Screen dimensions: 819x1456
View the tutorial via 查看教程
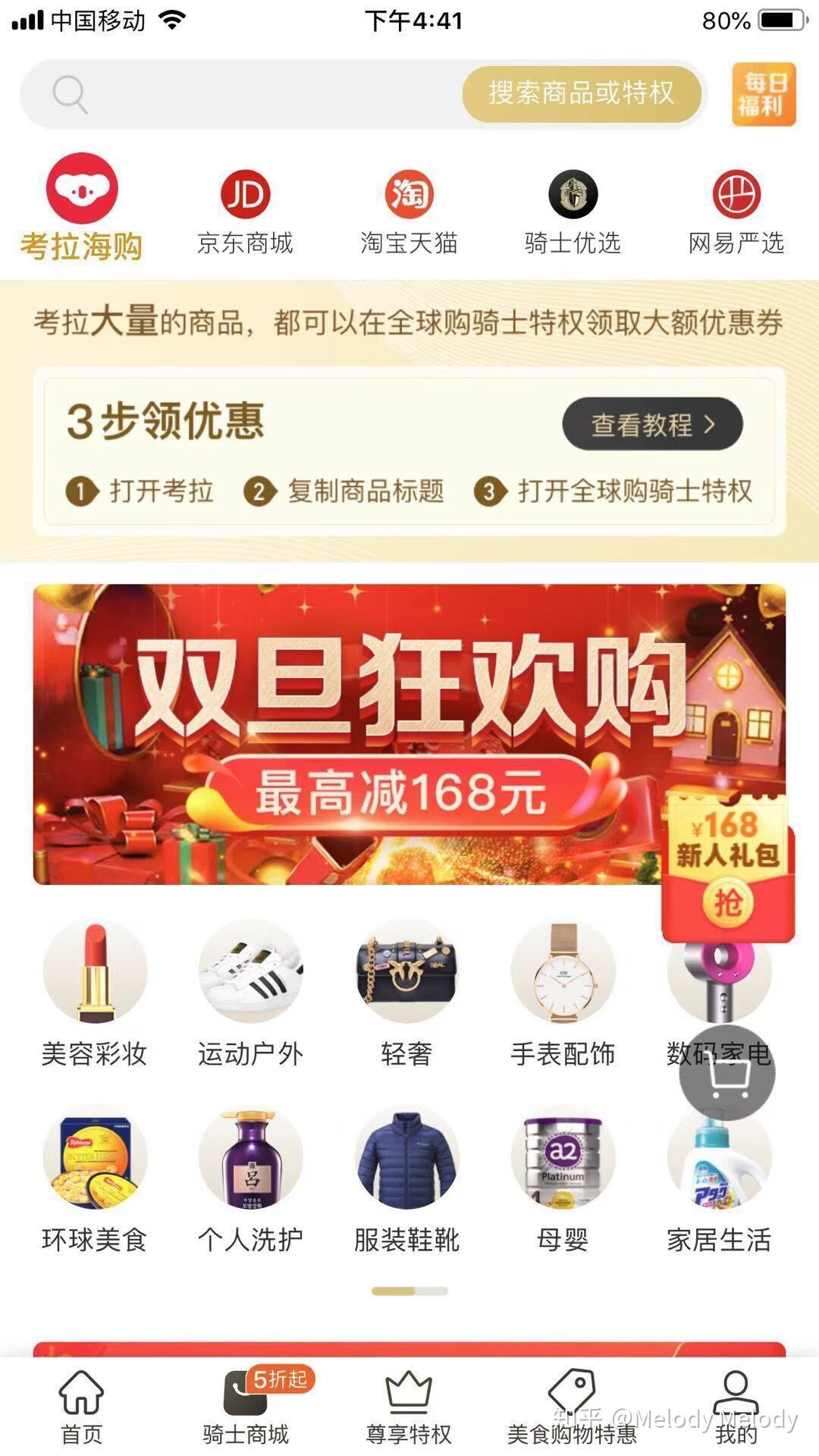tap(651, 424)
